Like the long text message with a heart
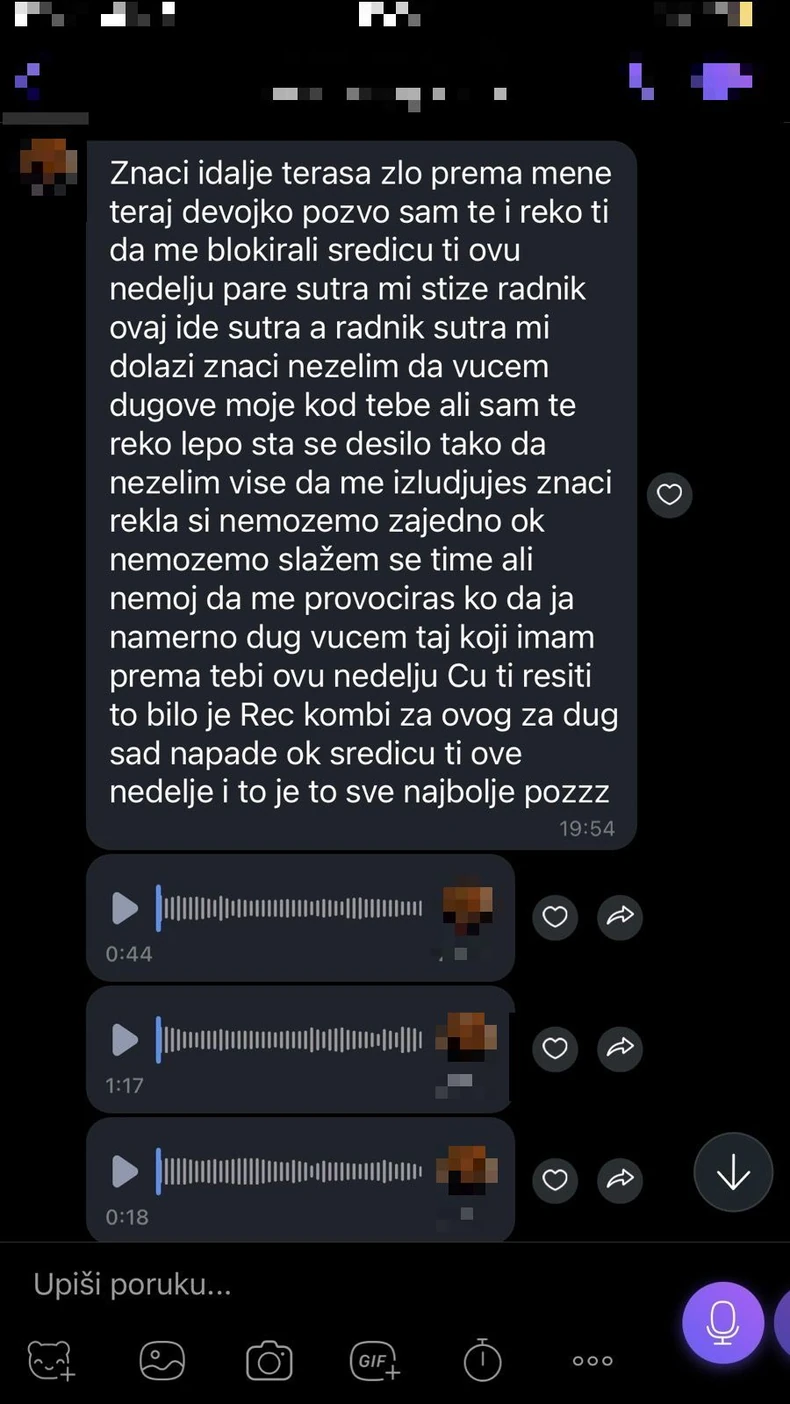 point(669,494)
